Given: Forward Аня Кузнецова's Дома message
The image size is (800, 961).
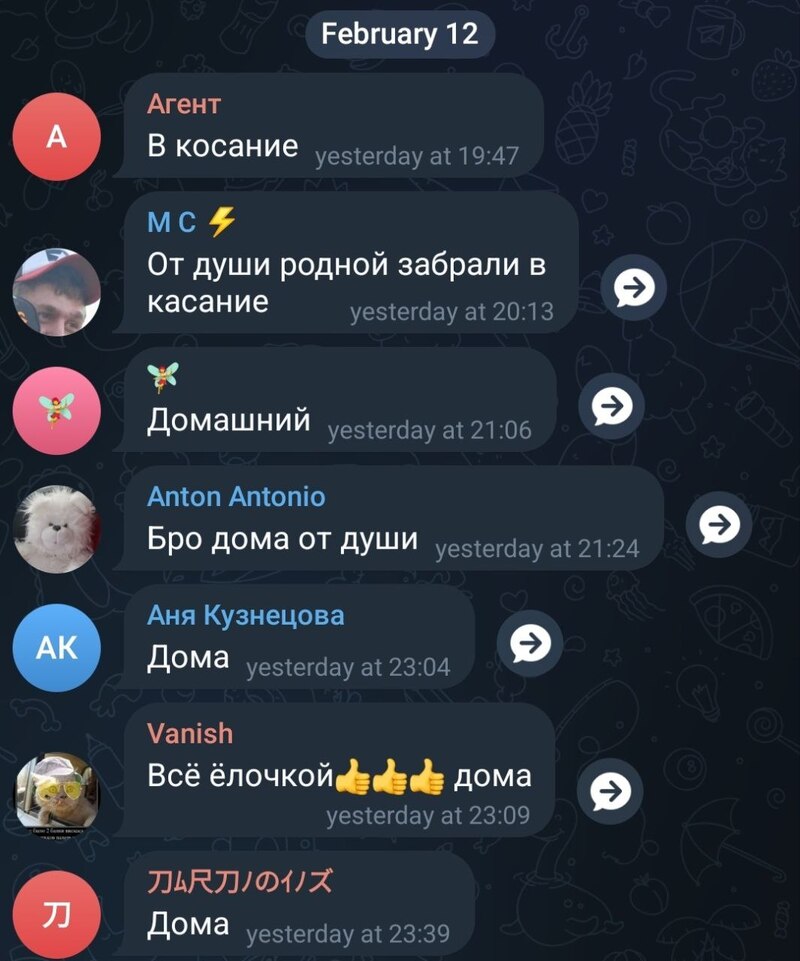Looking at the screenshot, I should (530, 644).
